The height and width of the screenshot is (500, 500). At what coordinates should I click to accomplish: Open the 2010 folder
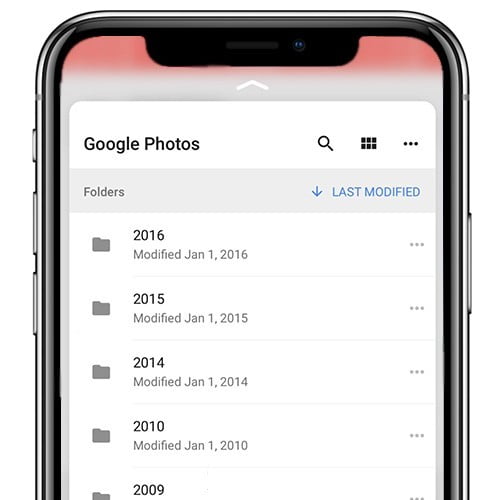click(x=252, y=436)
